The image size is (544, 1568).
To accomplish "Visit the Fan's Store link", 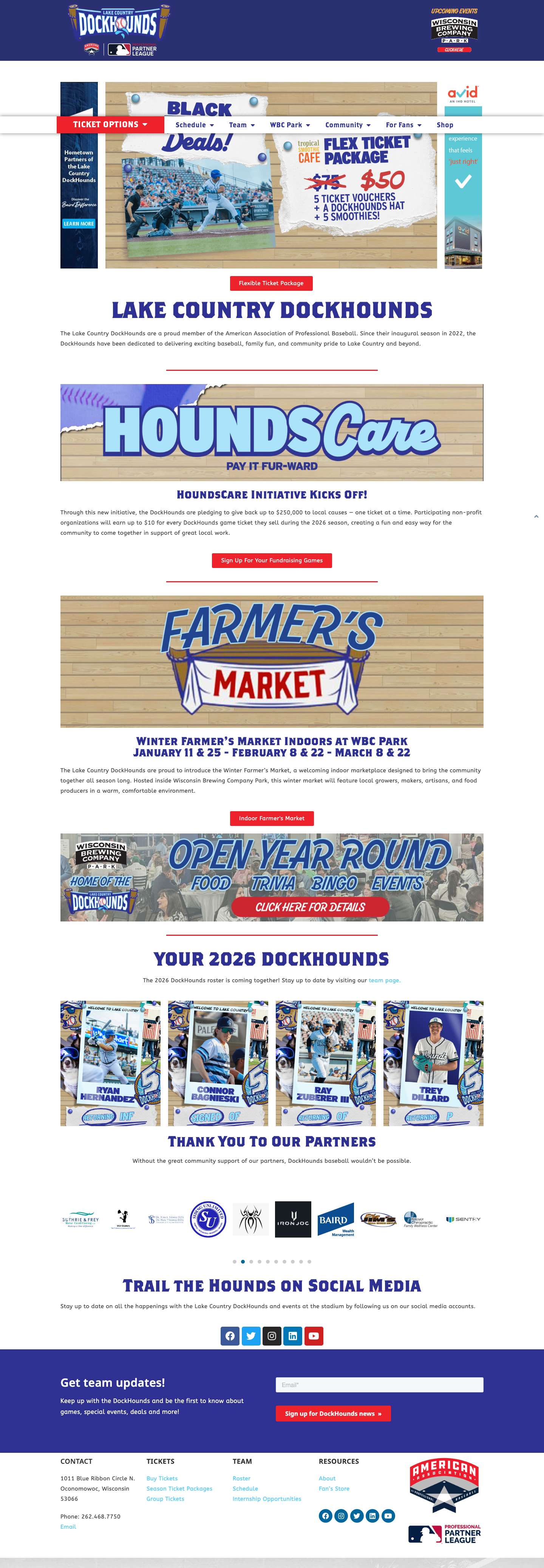I will [x=334, y=1489].
